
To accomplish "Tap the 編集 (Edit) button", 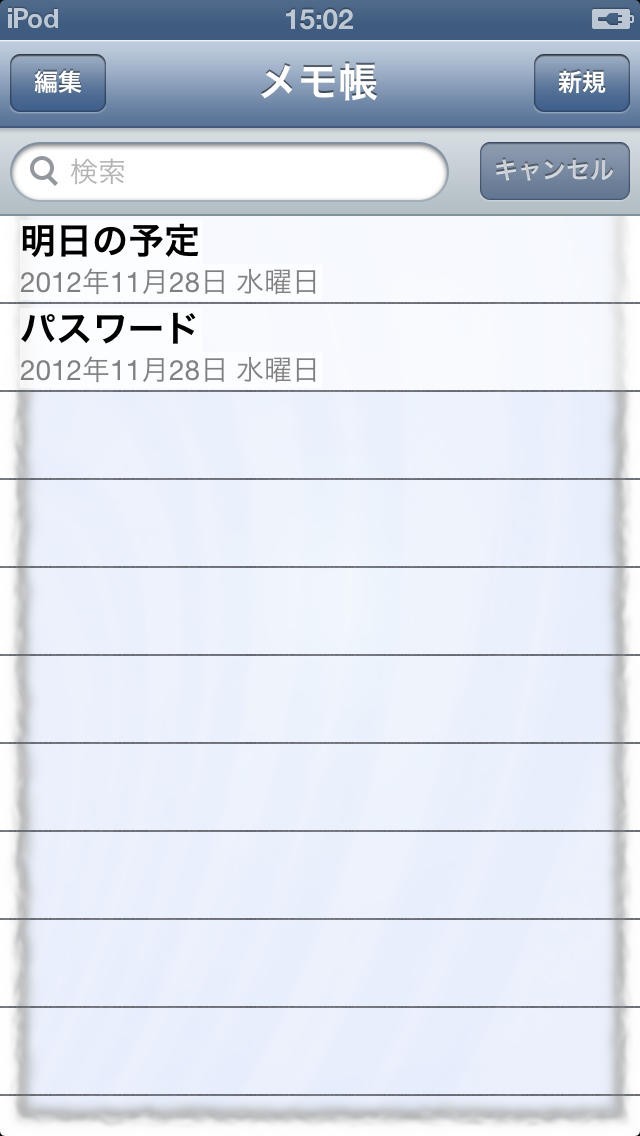I will (58, 83).
